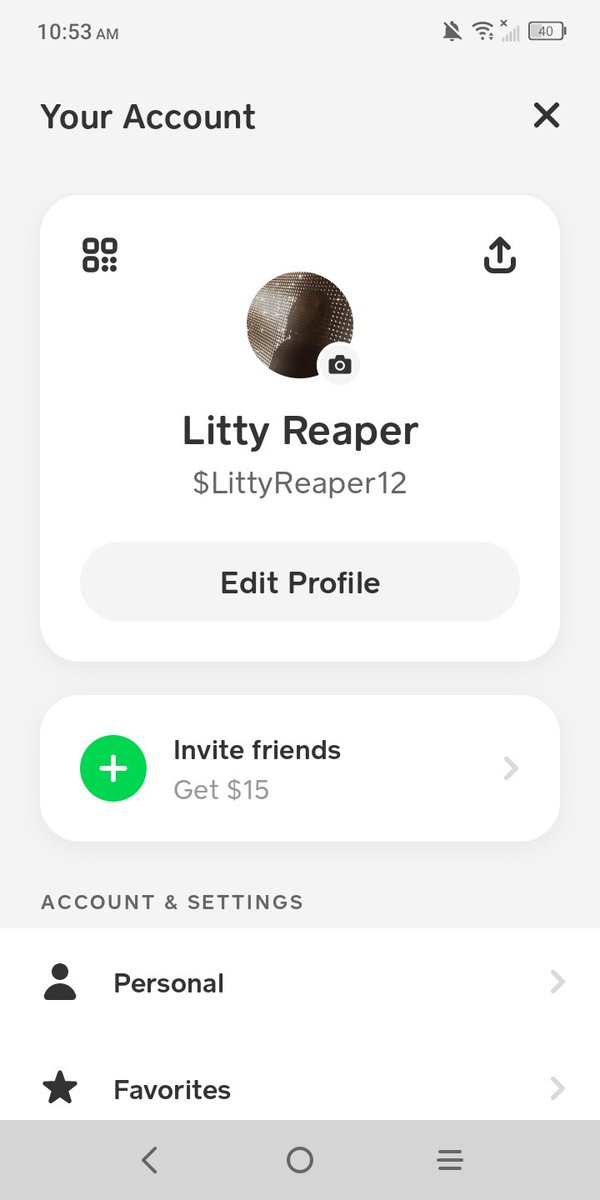Go to the system home screen
Screen dimensions: 600x1200
[300, 1160]
